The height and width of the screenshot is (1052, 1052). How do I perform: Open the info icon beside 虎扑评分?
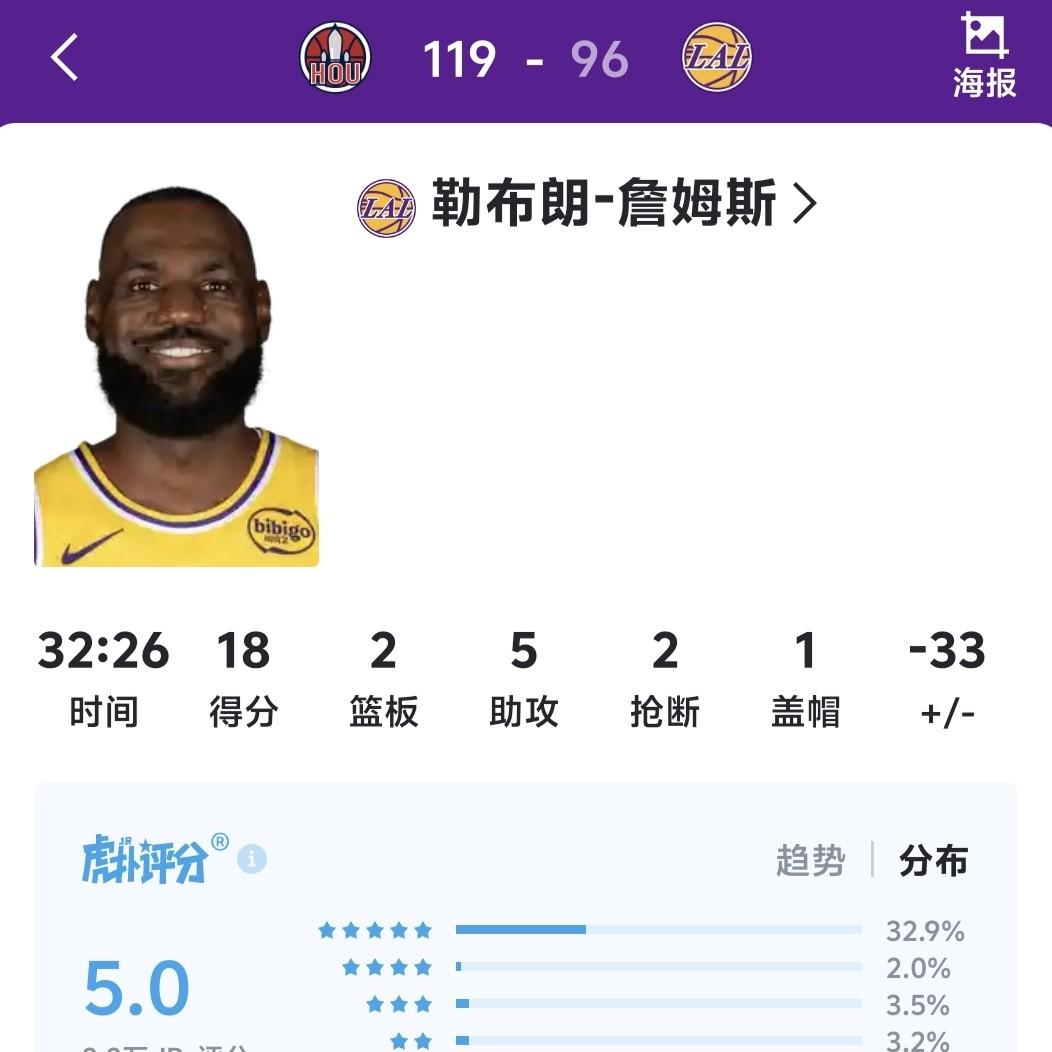252,859
